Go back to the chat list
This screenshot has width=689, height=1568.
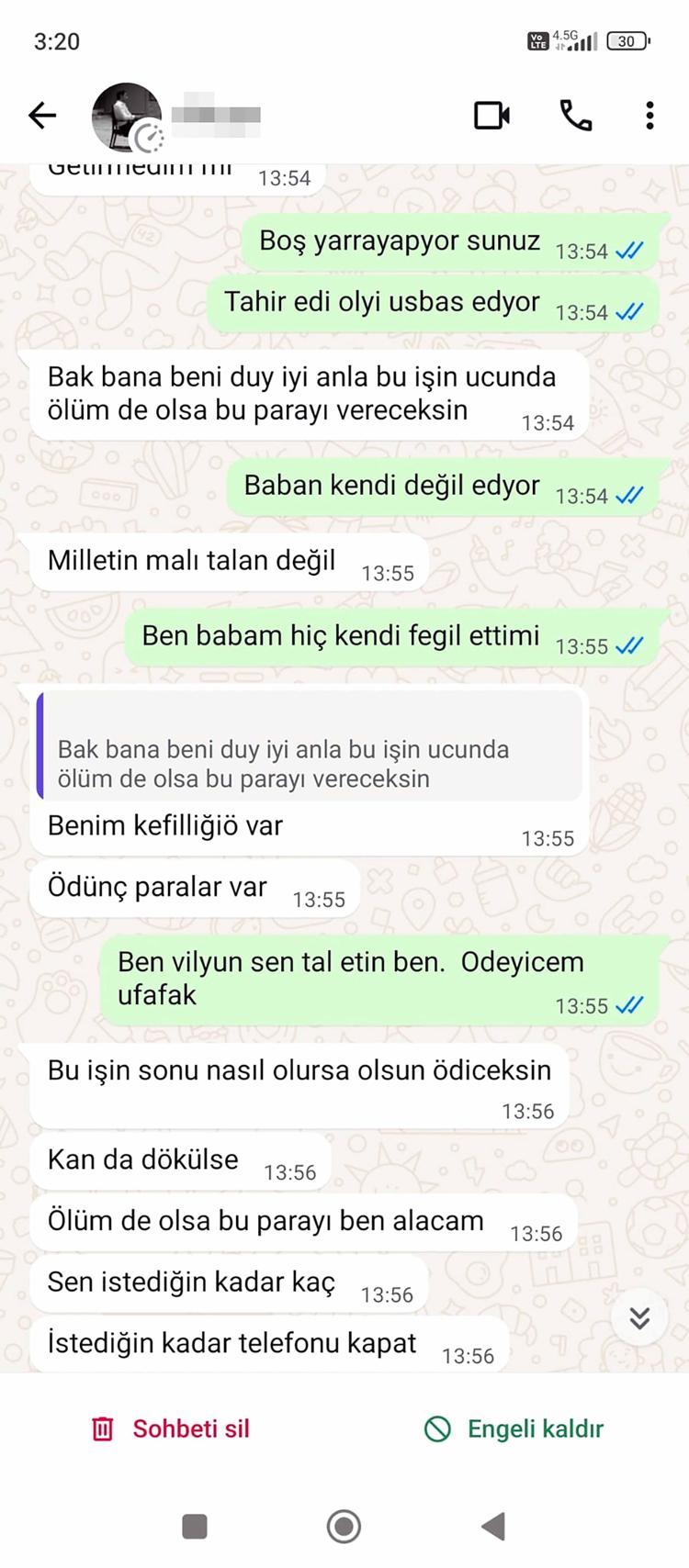[42, 116]
